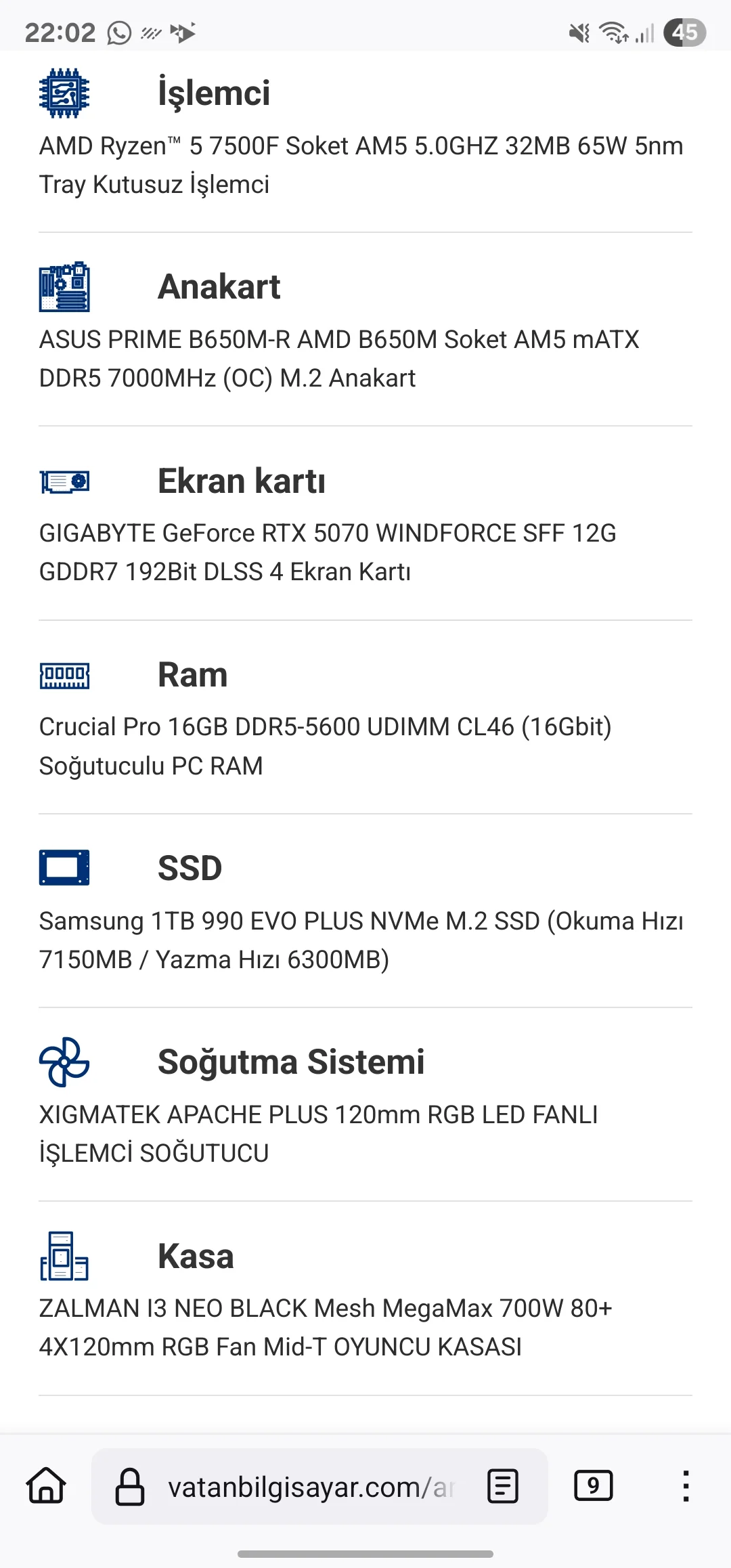Open the tab switcher showing 9 tabs
This screenshot has height=1568, width=731.
(x=593, y=1486)
